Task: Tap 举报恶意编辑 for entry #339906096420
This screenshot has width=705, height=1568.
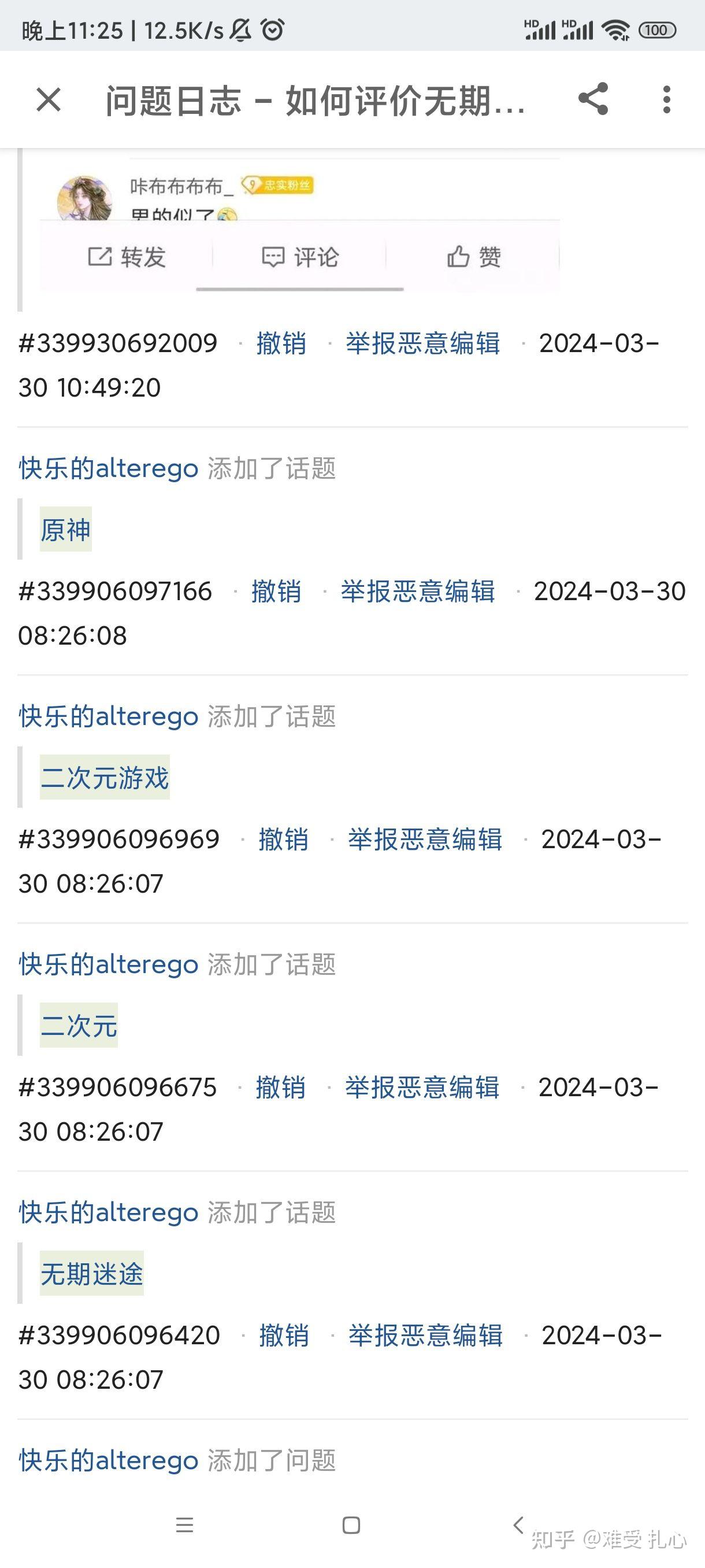Action: [426, 1336]
